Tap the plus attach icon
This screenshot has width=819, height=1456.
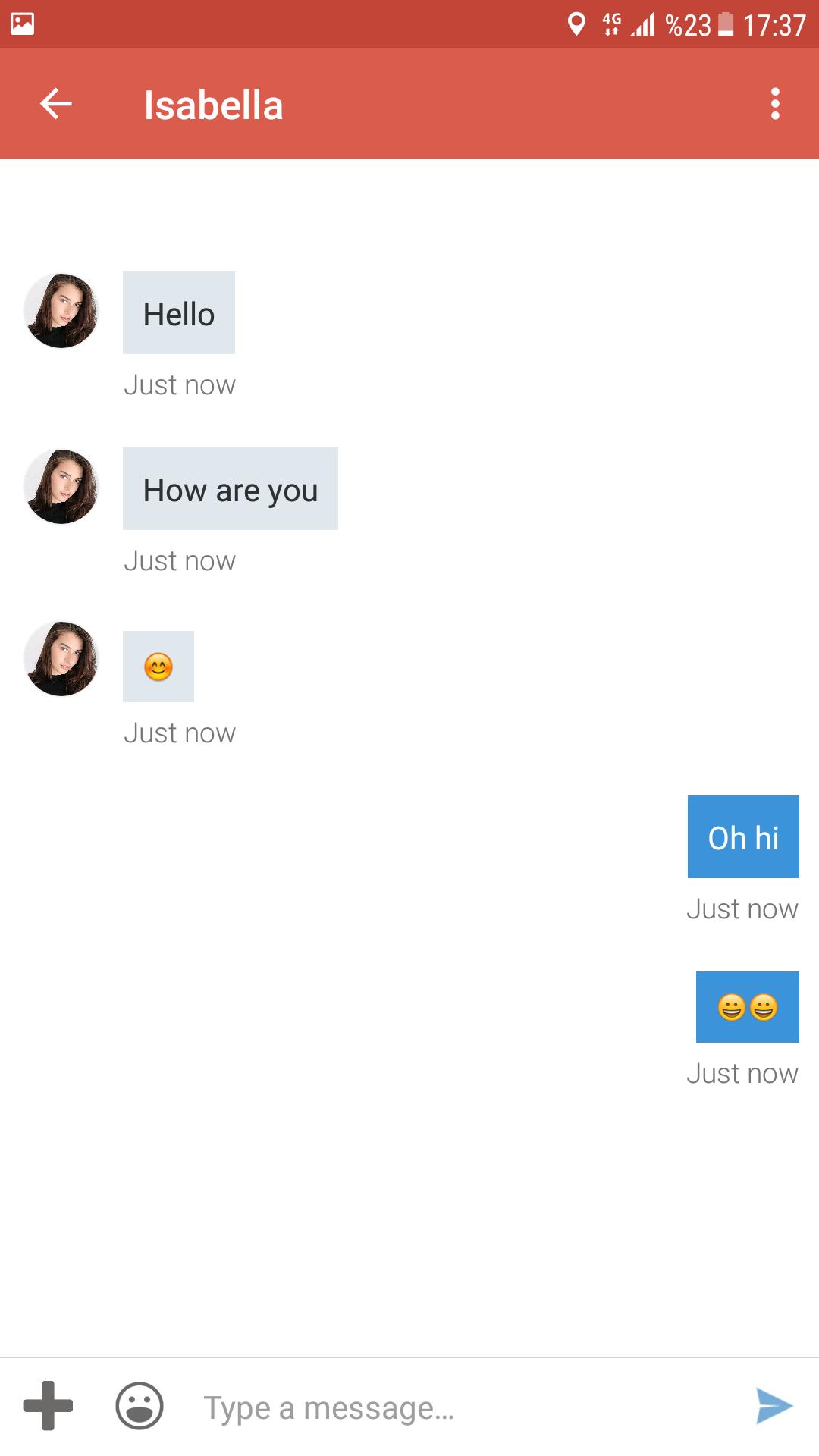click(48, 1406)
